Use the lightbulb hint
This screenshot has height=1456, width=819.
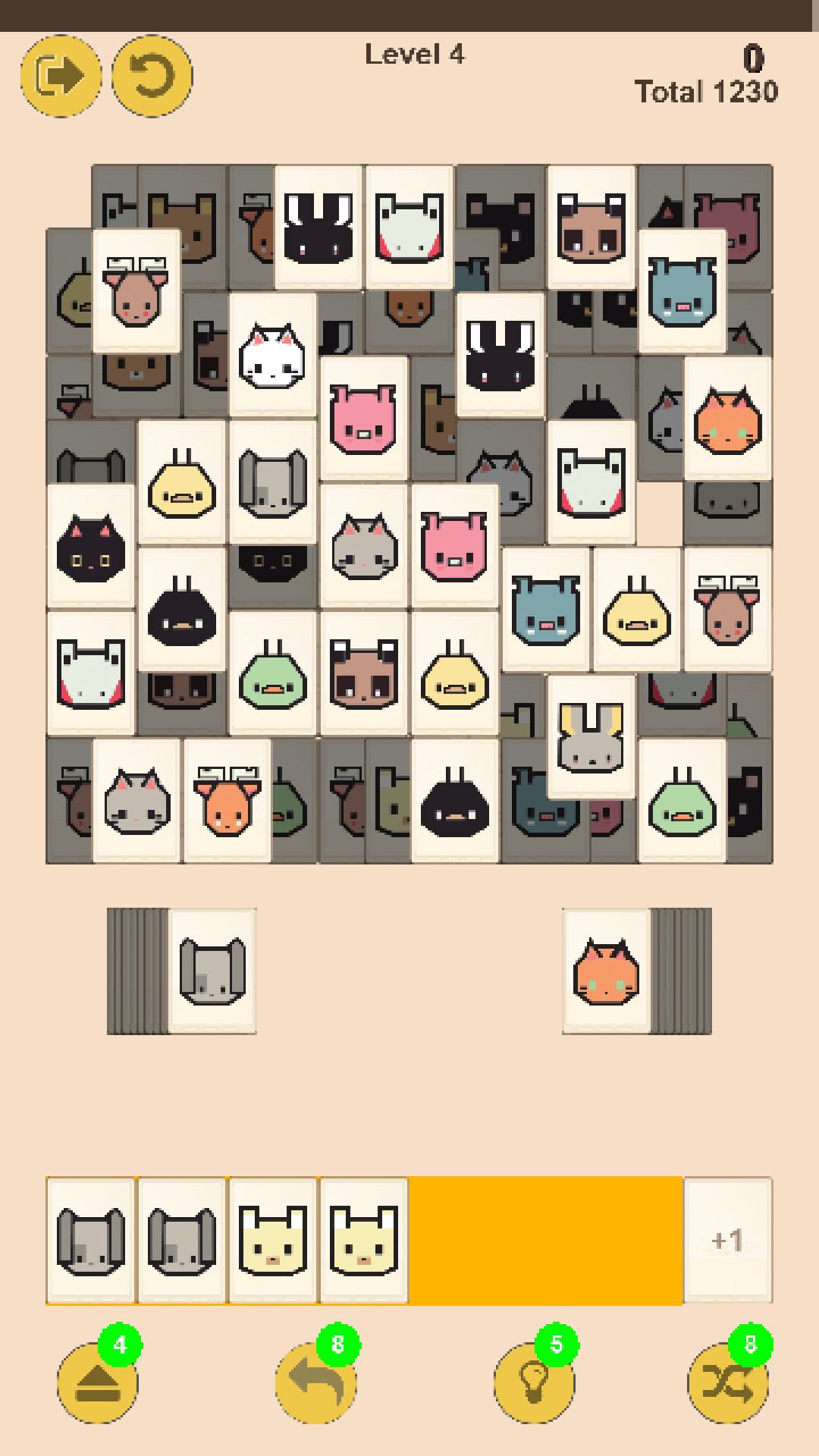point(534,1382)
